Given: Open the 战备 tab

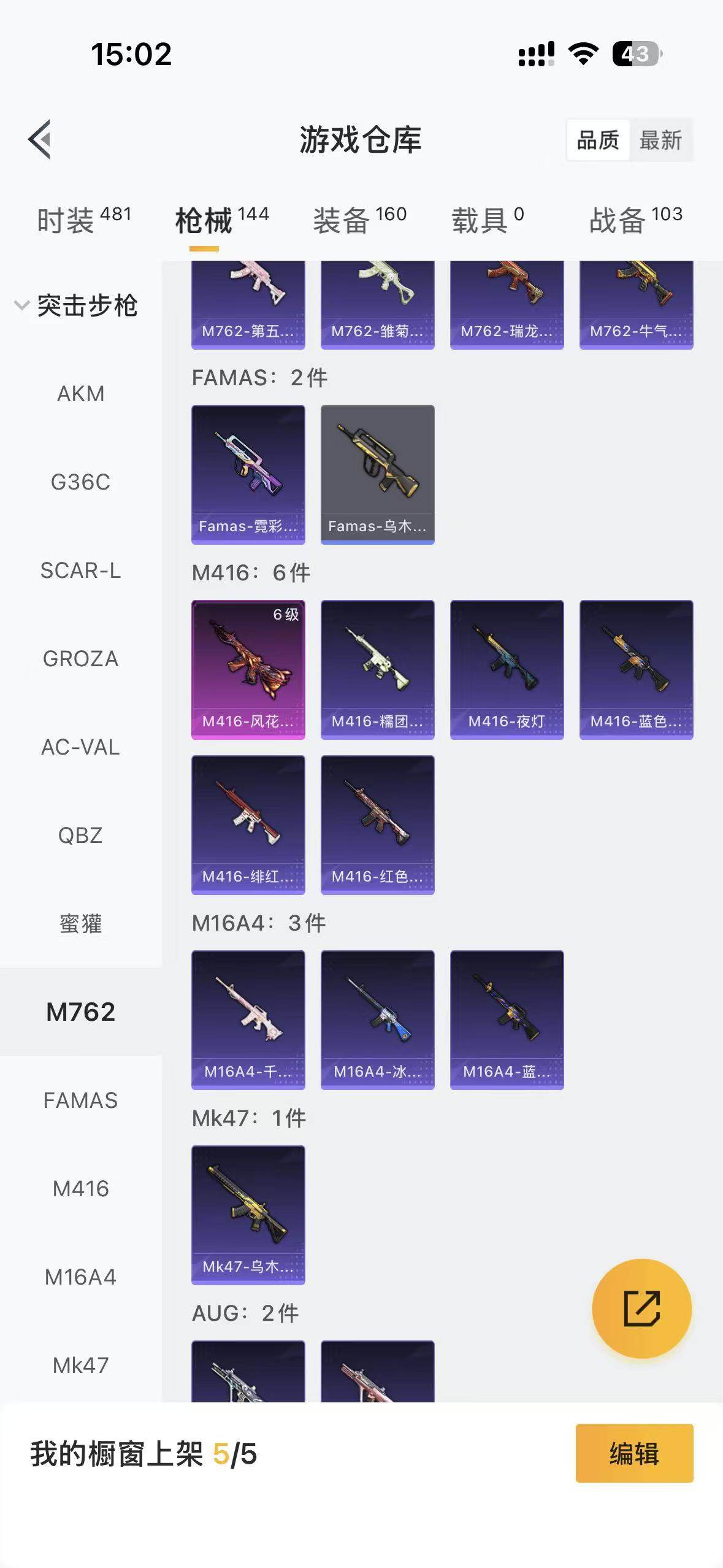Looking at the screenshot, I should [636, 220].
